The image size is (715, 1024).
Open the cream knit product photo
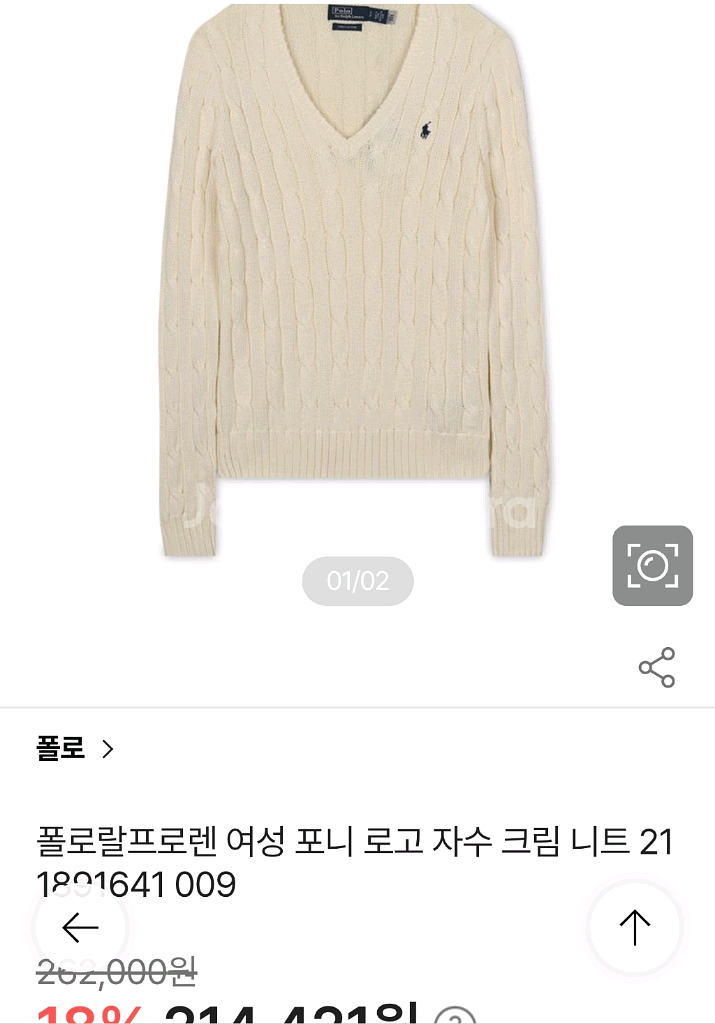pos(357,280)
